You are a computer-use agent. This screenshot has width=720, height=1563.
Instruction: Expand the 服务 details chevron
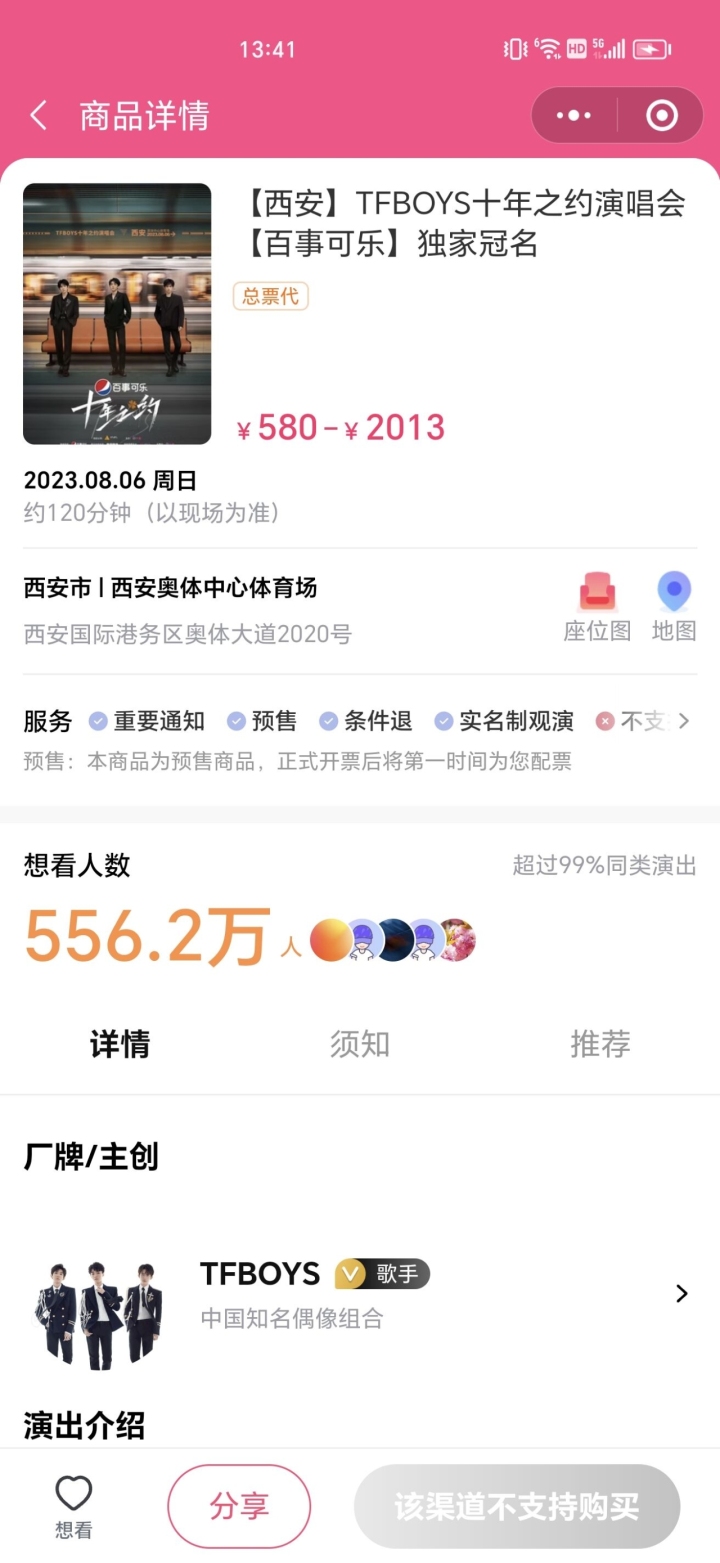click(684, 721)
